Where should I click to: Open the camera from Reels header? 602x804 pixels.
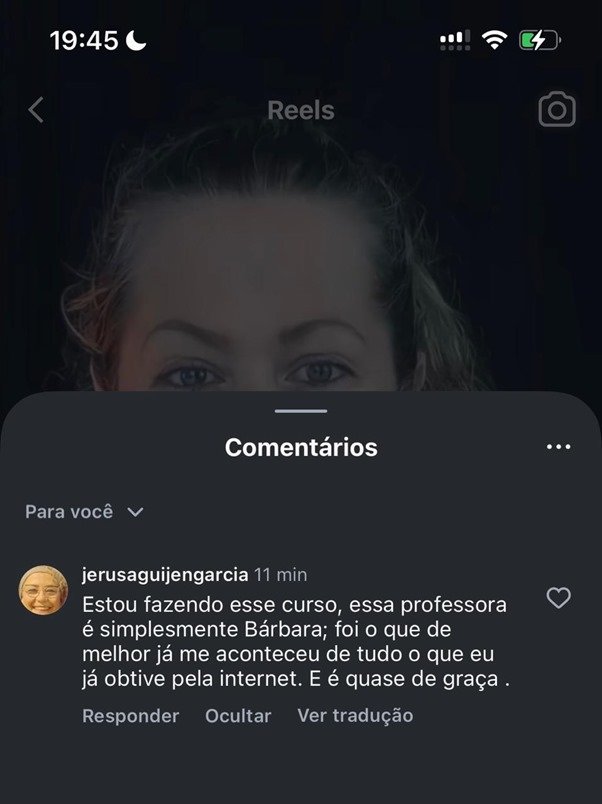(x=557, y=109)
